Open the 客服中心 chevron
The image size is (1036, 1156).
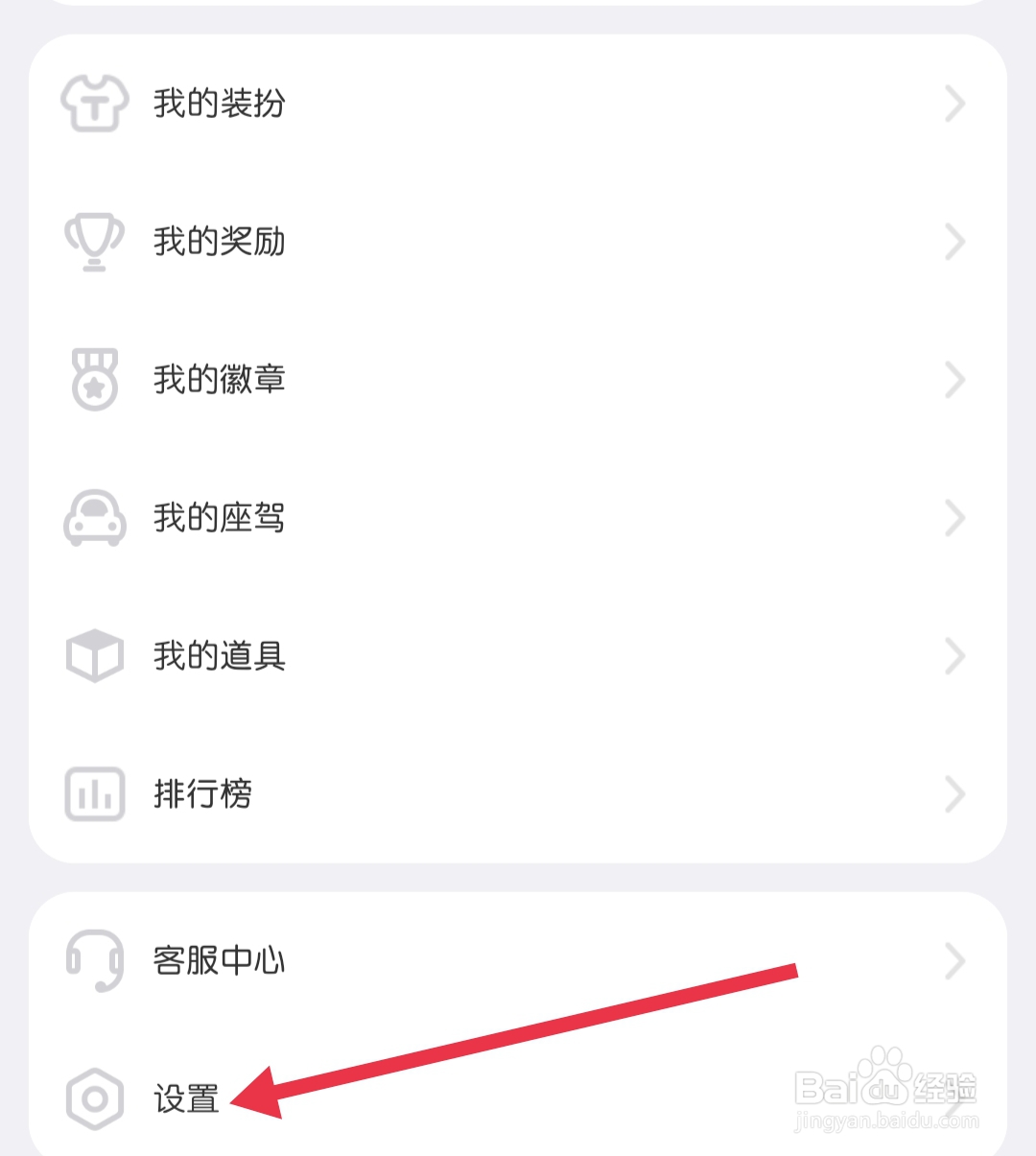(x=954, y=961)
